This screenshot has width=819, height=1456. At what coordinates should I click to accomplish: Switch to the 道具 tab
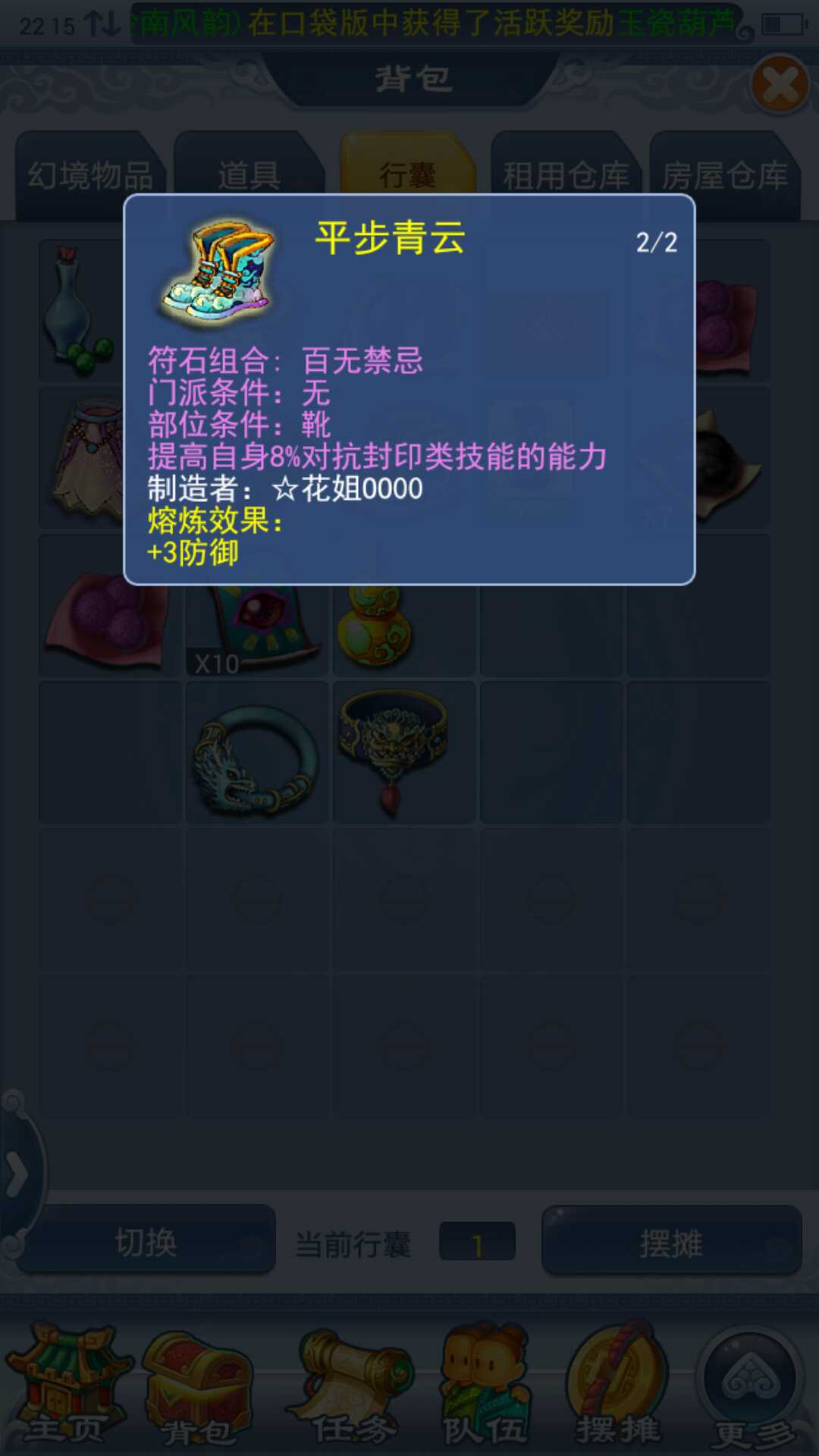(249, 175)
